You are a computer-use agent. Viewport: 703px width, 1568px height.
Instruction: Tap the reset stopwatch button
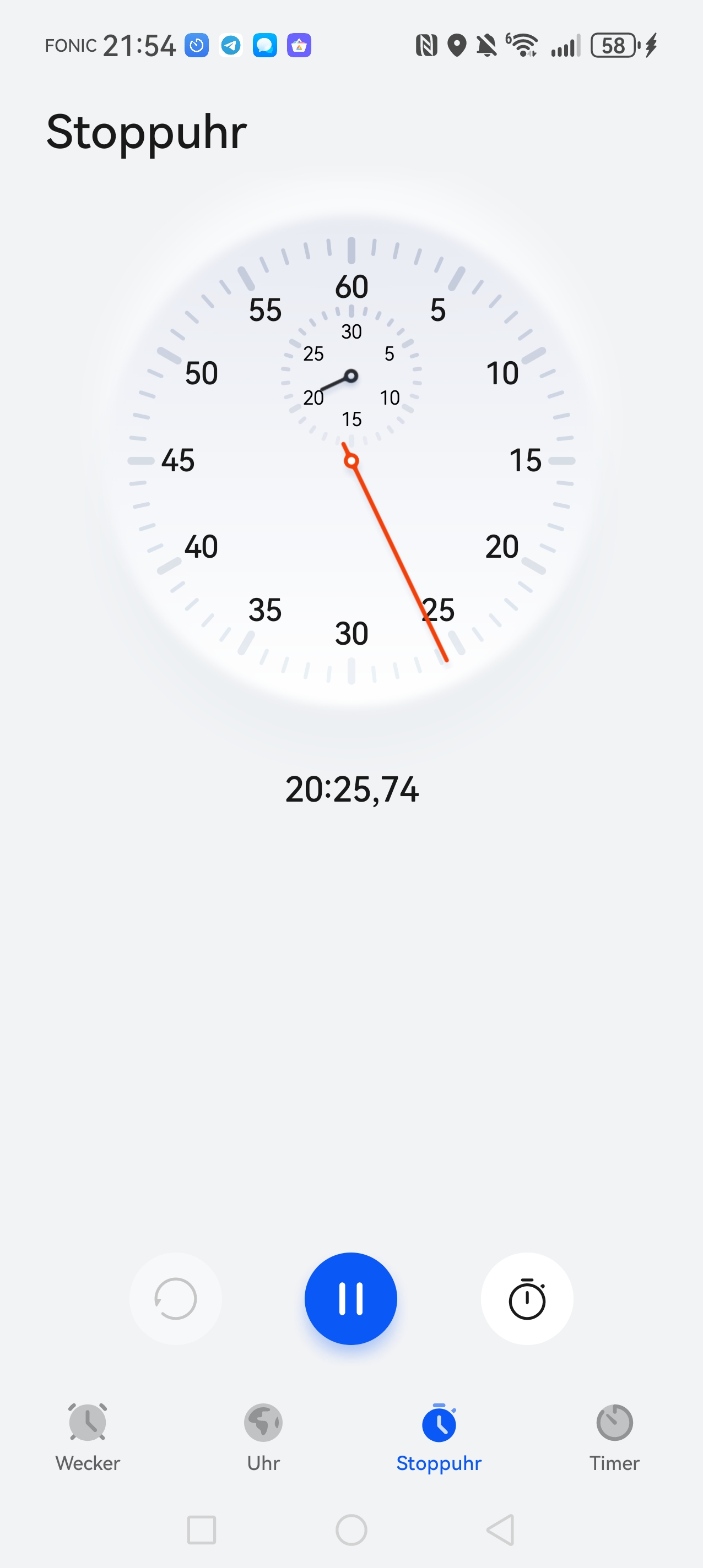175,1298
